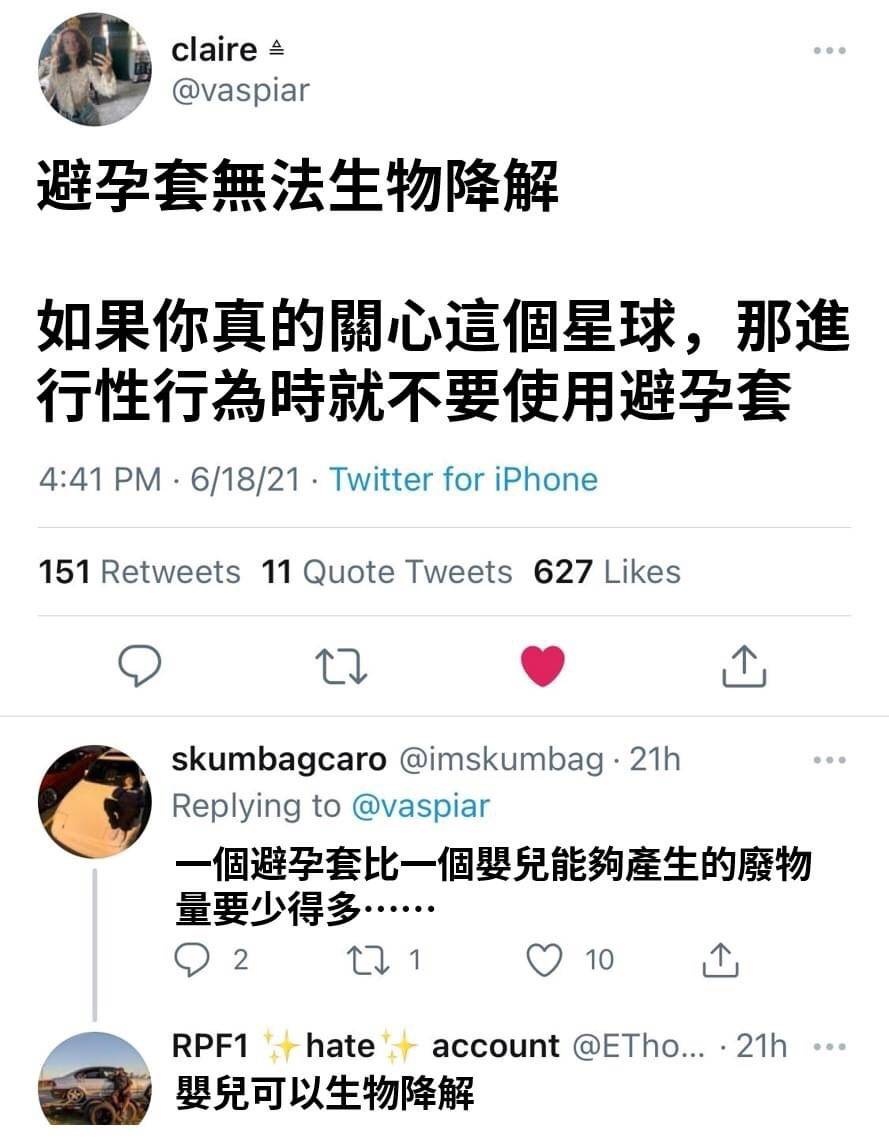
Task: Open the Twitter for iPhone link
Action: pos(464,479)
